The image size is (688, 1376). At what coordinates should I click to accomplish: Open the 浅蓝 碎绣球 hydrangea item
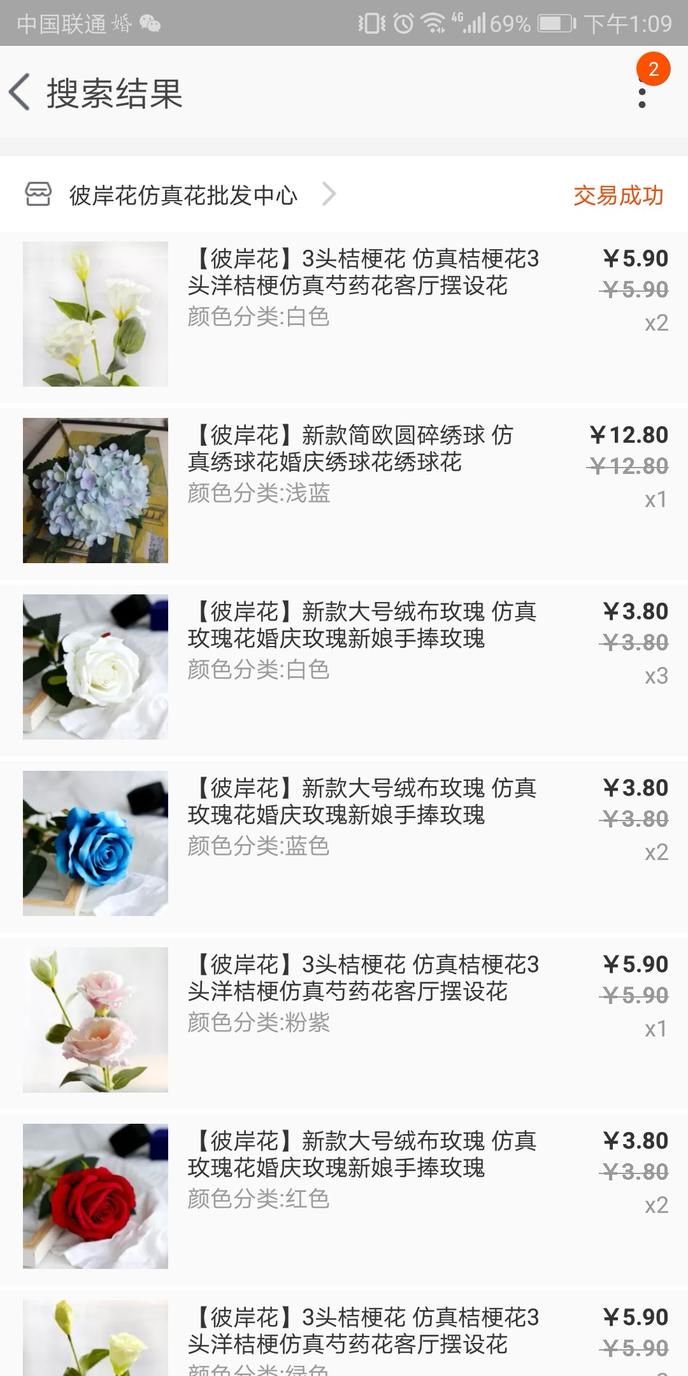344,491
